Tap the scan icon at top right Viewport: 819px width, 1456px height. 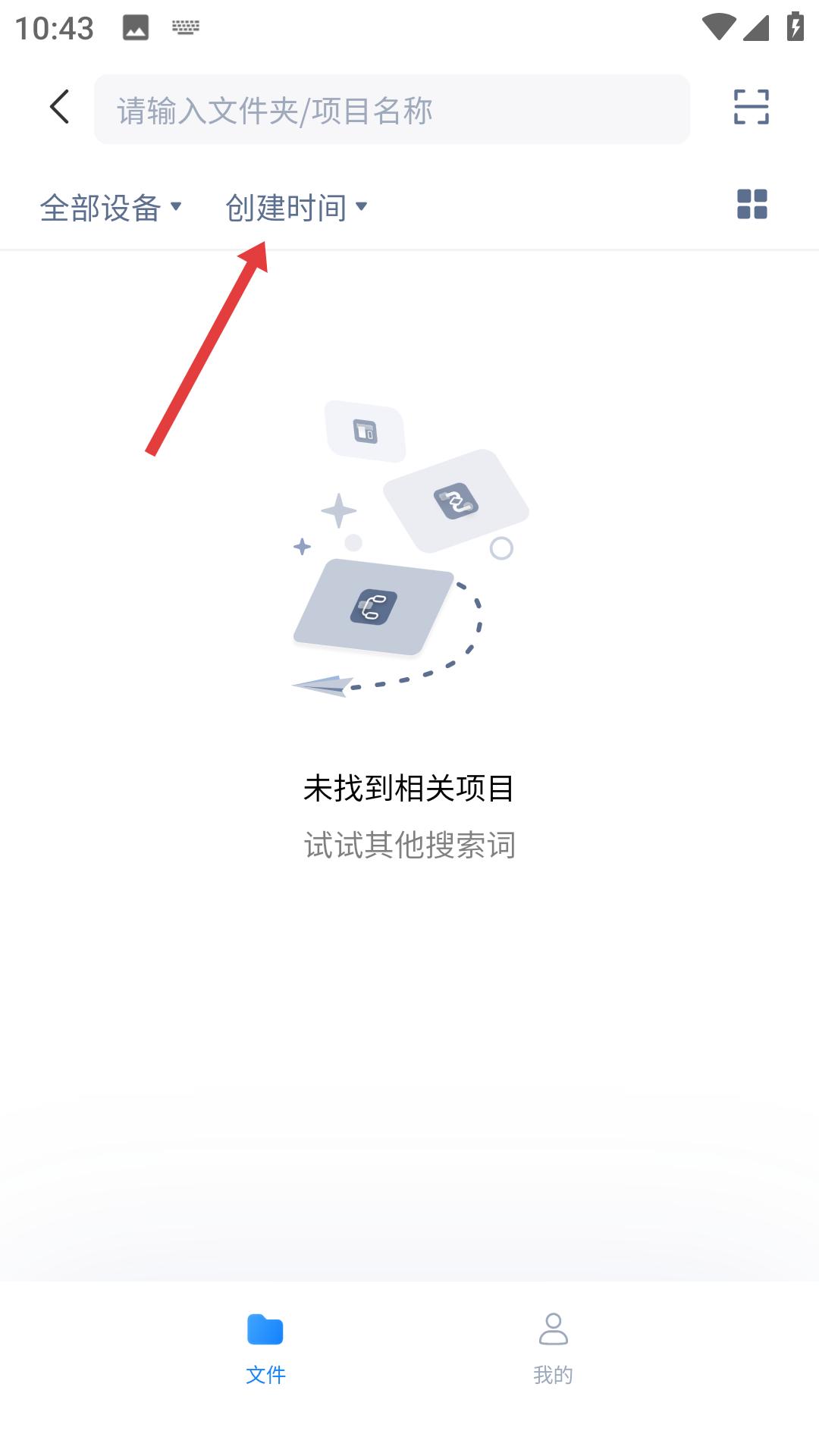point(751,108)
